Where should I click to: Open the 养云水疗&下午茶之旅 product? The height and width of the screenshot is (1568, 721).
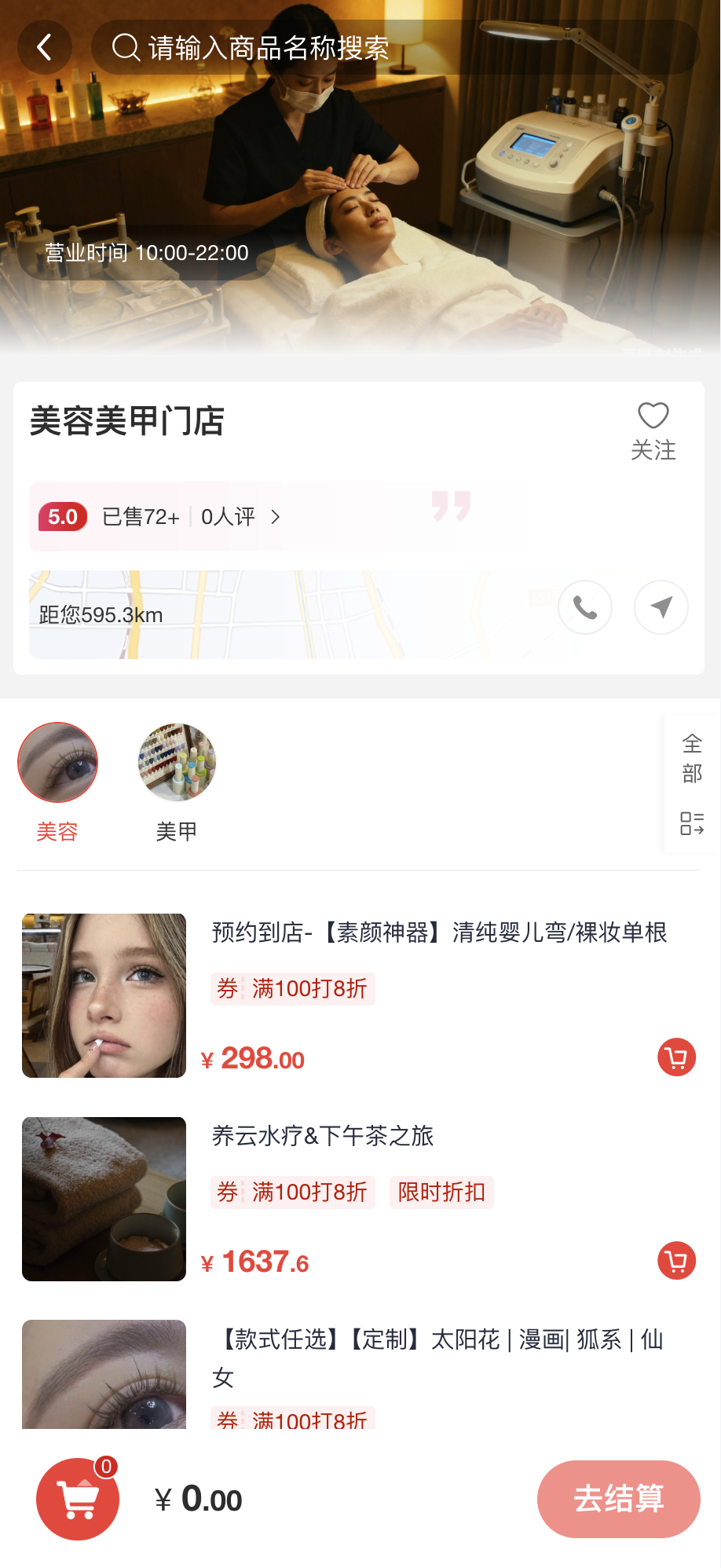[322, 1136]
